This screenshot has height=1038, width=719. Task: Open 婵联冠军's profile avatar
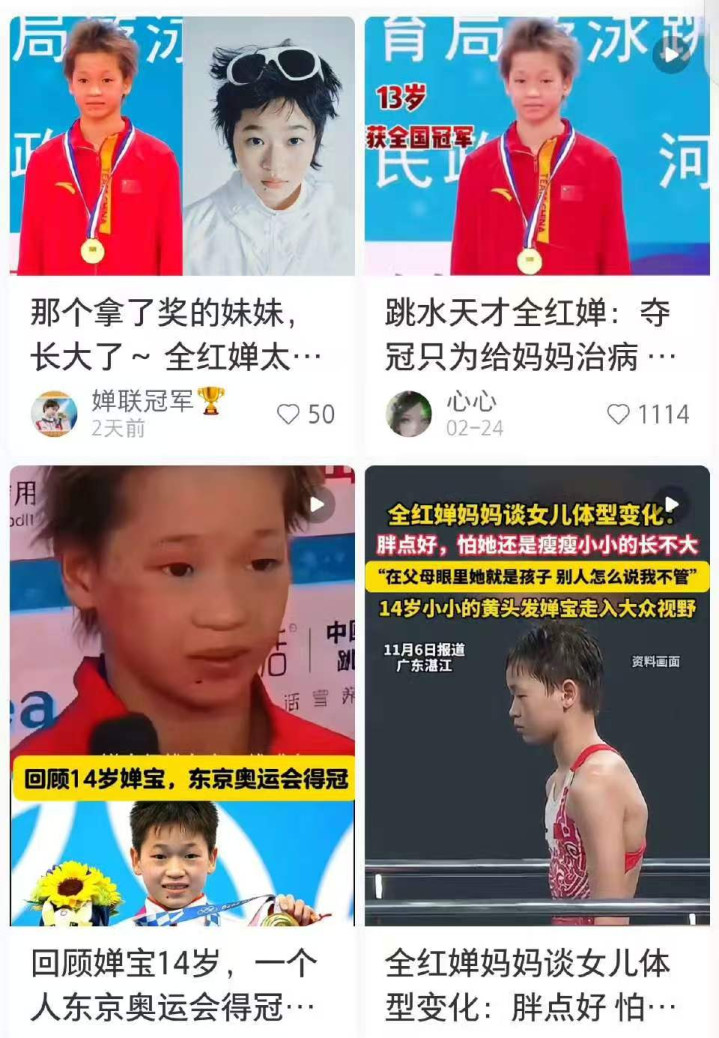(x=54, y=414)
